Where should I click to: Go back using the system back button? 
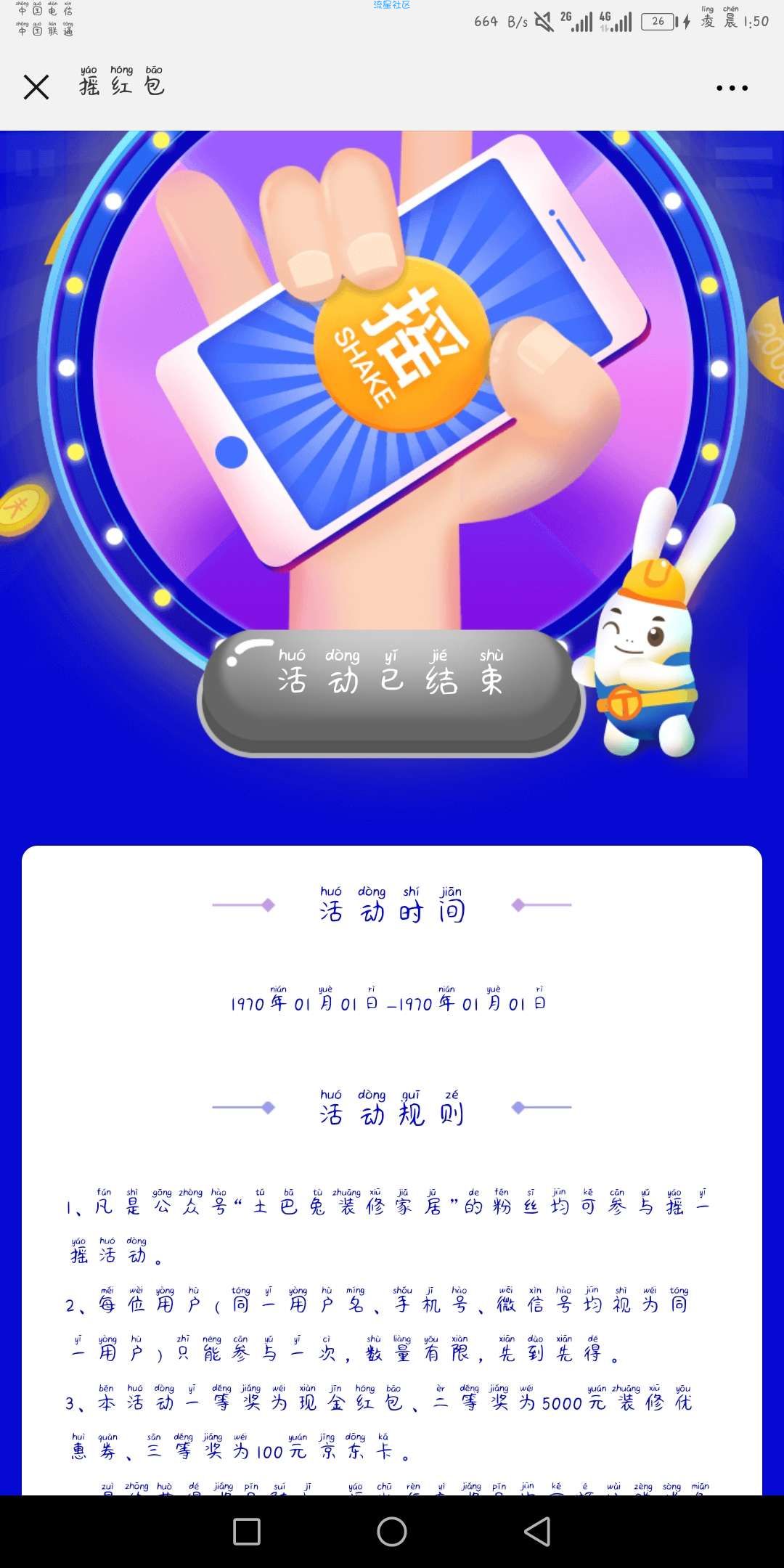click(537, 1532)
